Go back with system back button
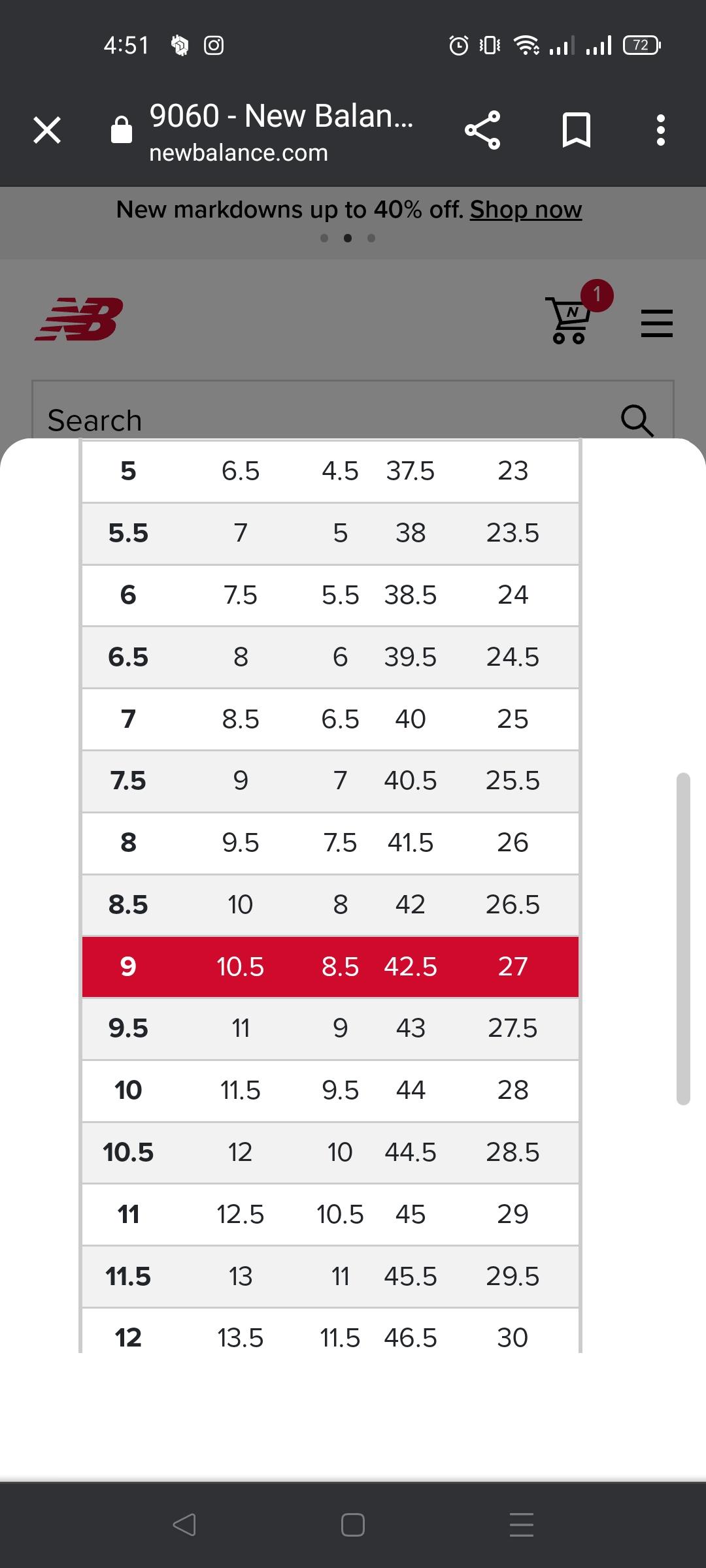Screen dimensions: 706x1568 click(x=184, y=1525)
